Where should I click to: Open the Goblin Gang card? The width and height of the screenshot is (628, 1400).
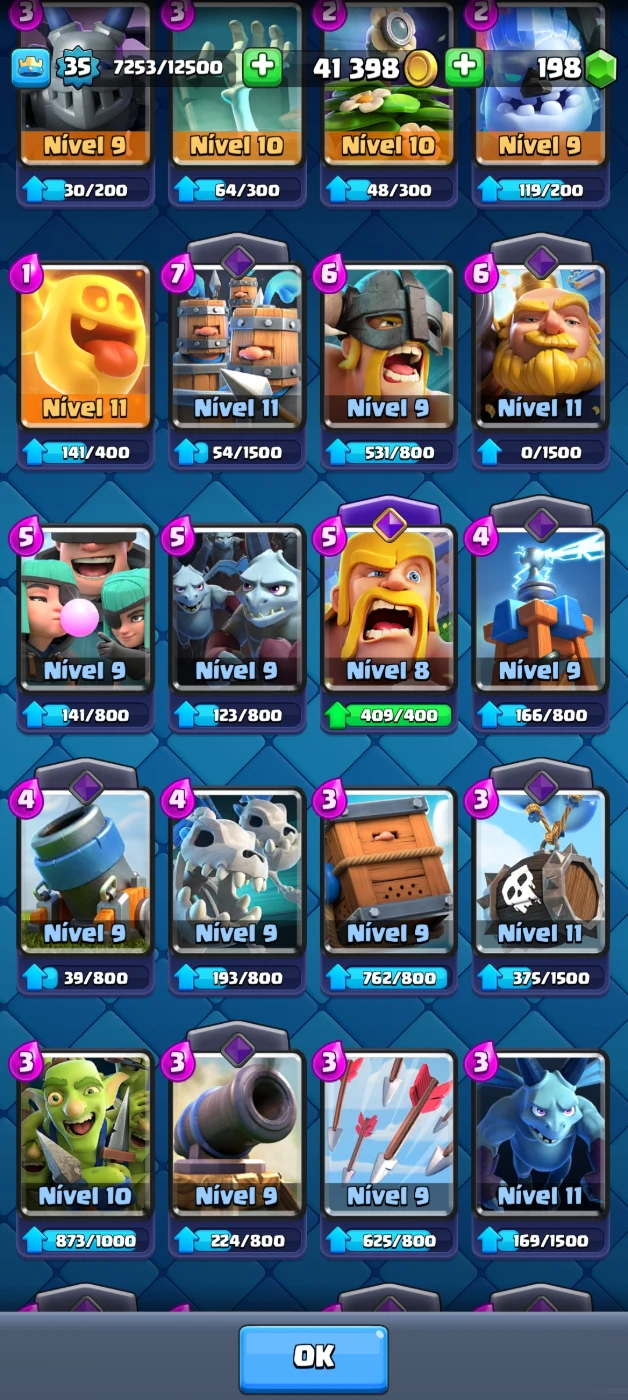pos(85,1135)
